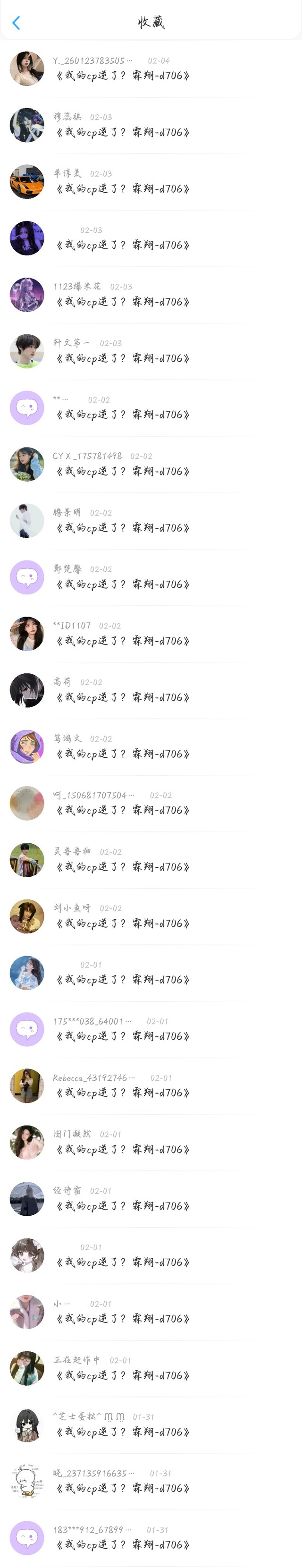The image size is (302, 1568).
Task: Open the row from 轩文第一
Action: (151, 351)
